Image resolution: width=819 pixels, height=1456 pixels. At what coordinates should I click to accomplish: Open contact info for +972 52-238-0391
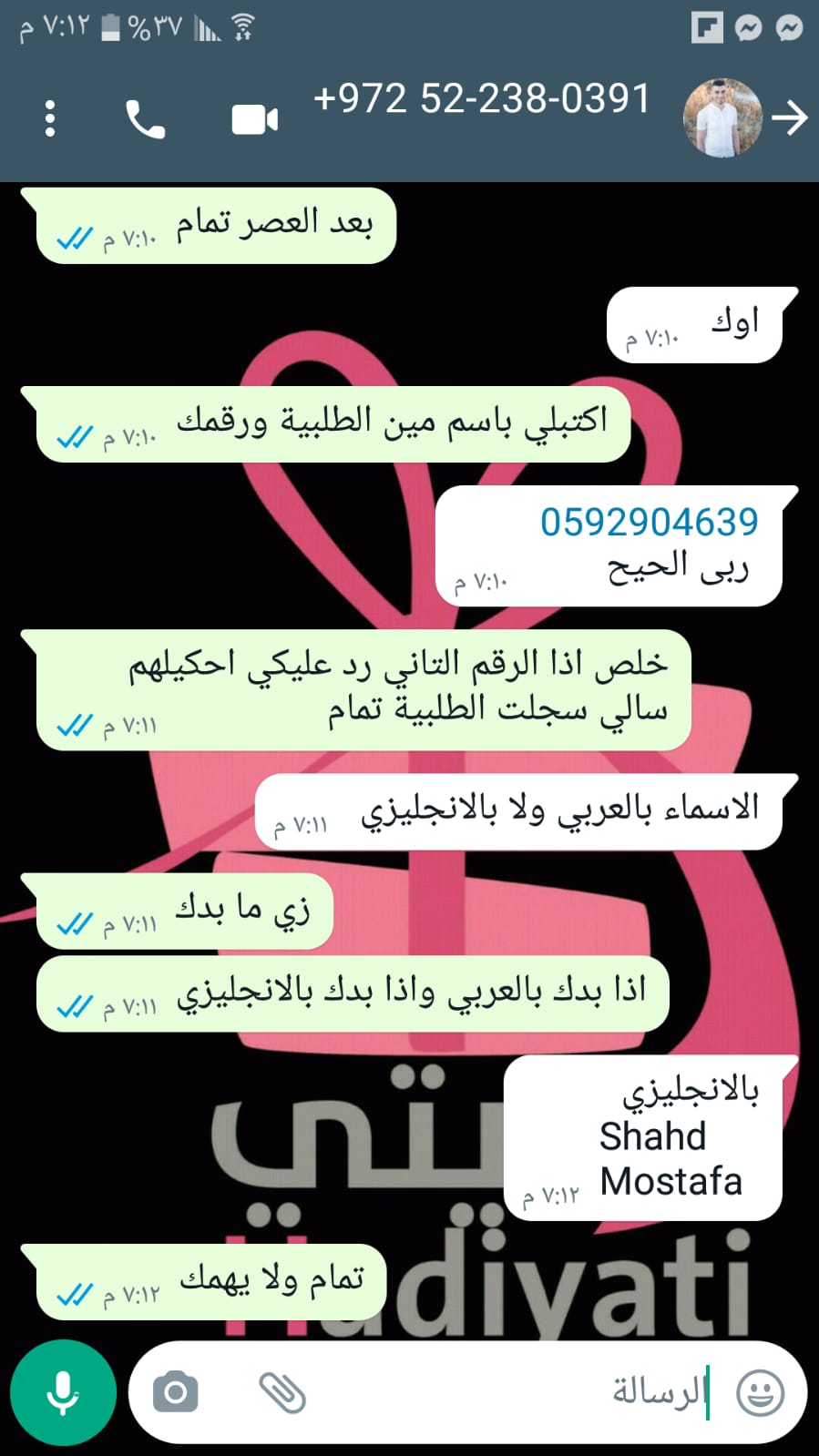click(481, 99)
